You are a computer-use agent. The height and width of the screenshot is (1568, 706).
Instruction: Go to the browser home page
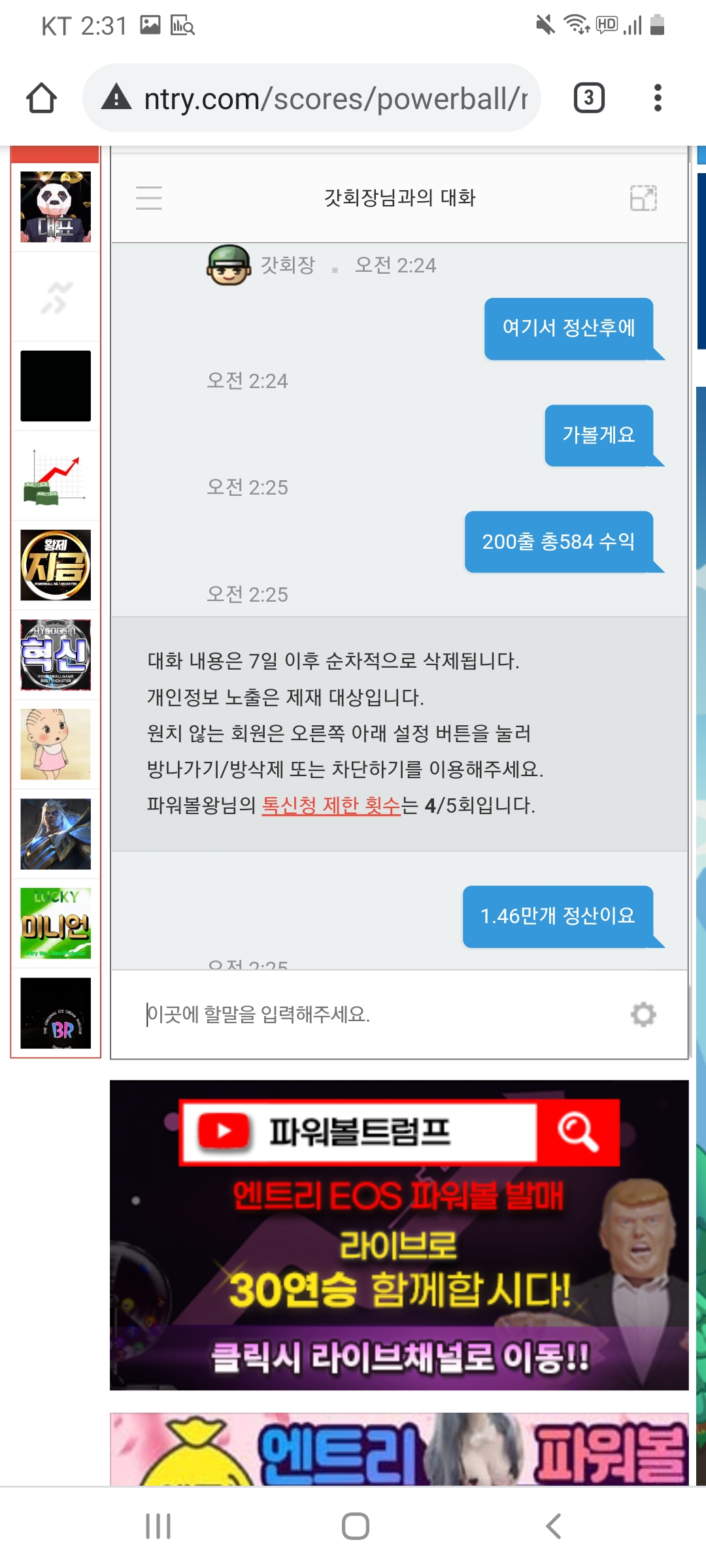pos(41,98)
